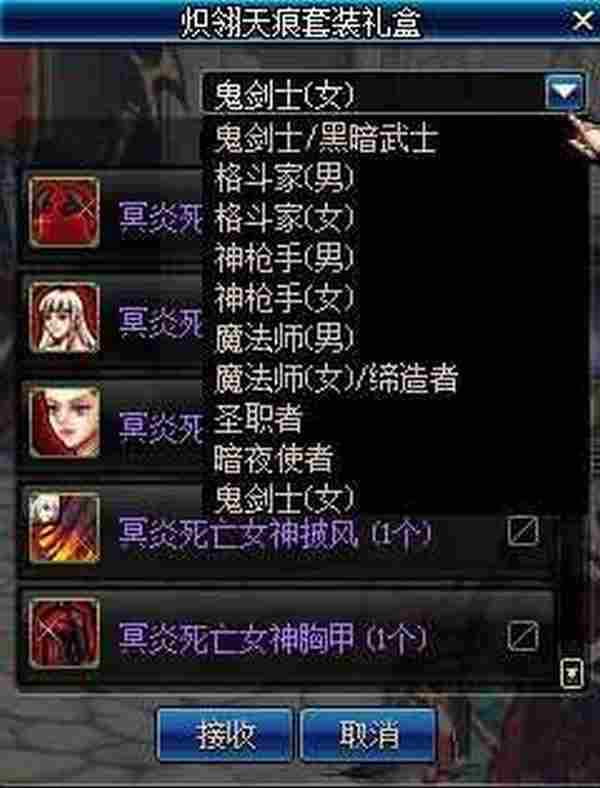The height and width of the screenshot is (788, 600).
Task: Choose 神枪手(女) from the list
Action: point(285,297)
